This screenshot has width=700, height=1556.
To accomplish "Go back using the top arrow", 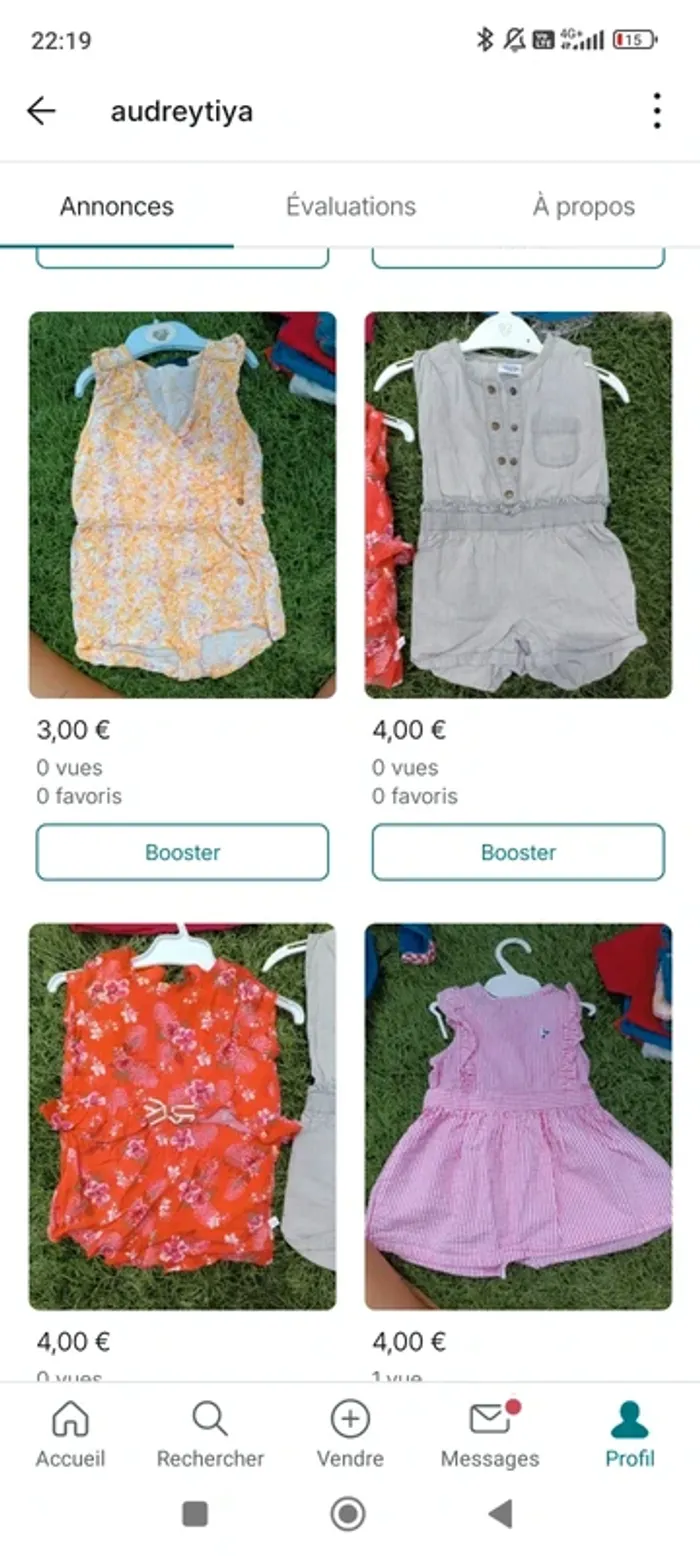I will (x=41, y=111).
